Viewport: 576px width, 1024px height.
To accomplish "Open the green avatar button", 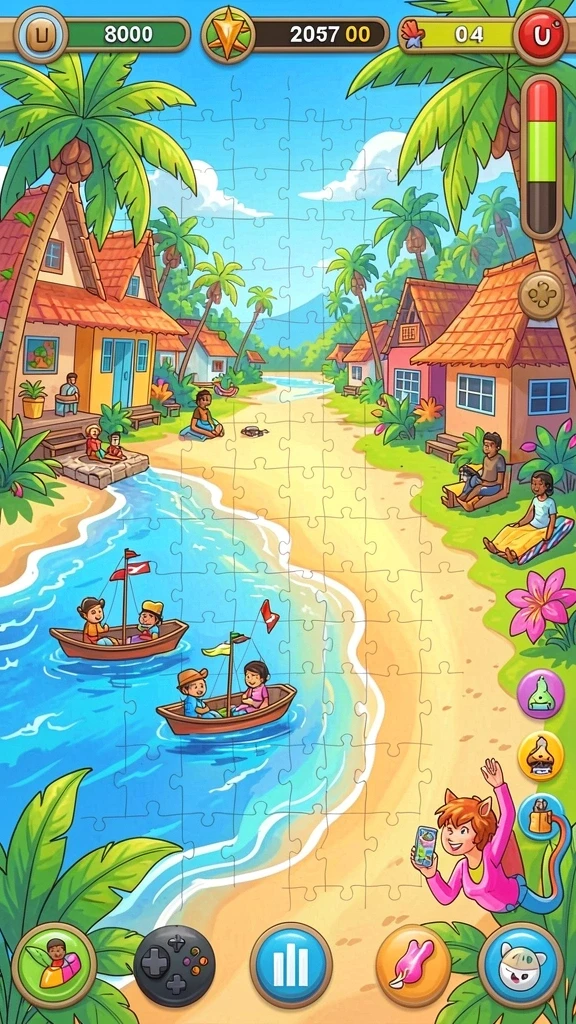I will 54,965.
